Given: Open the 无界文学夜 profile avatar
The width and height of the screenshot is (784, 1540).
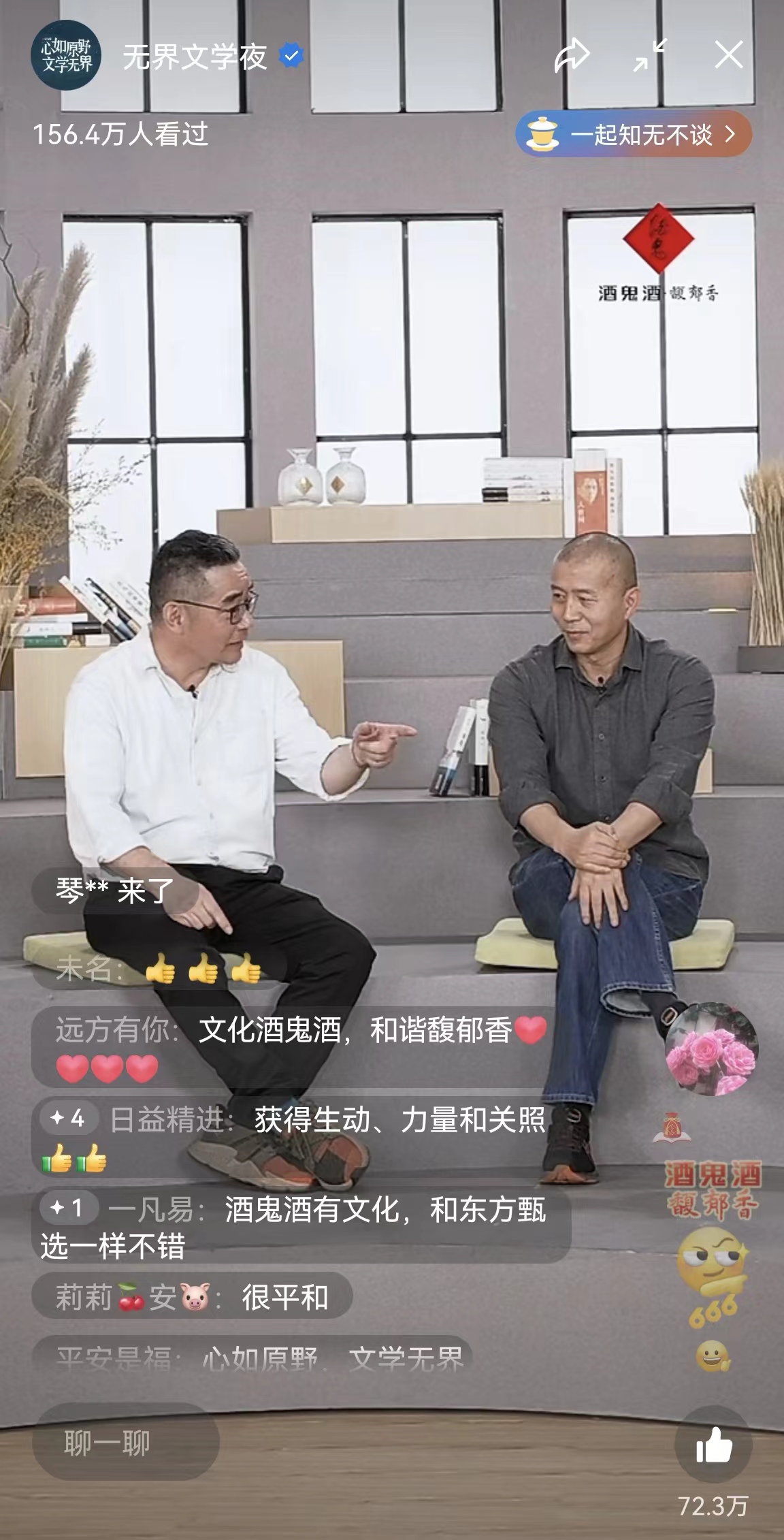Looking at the screenshot, I should (66, 56).
